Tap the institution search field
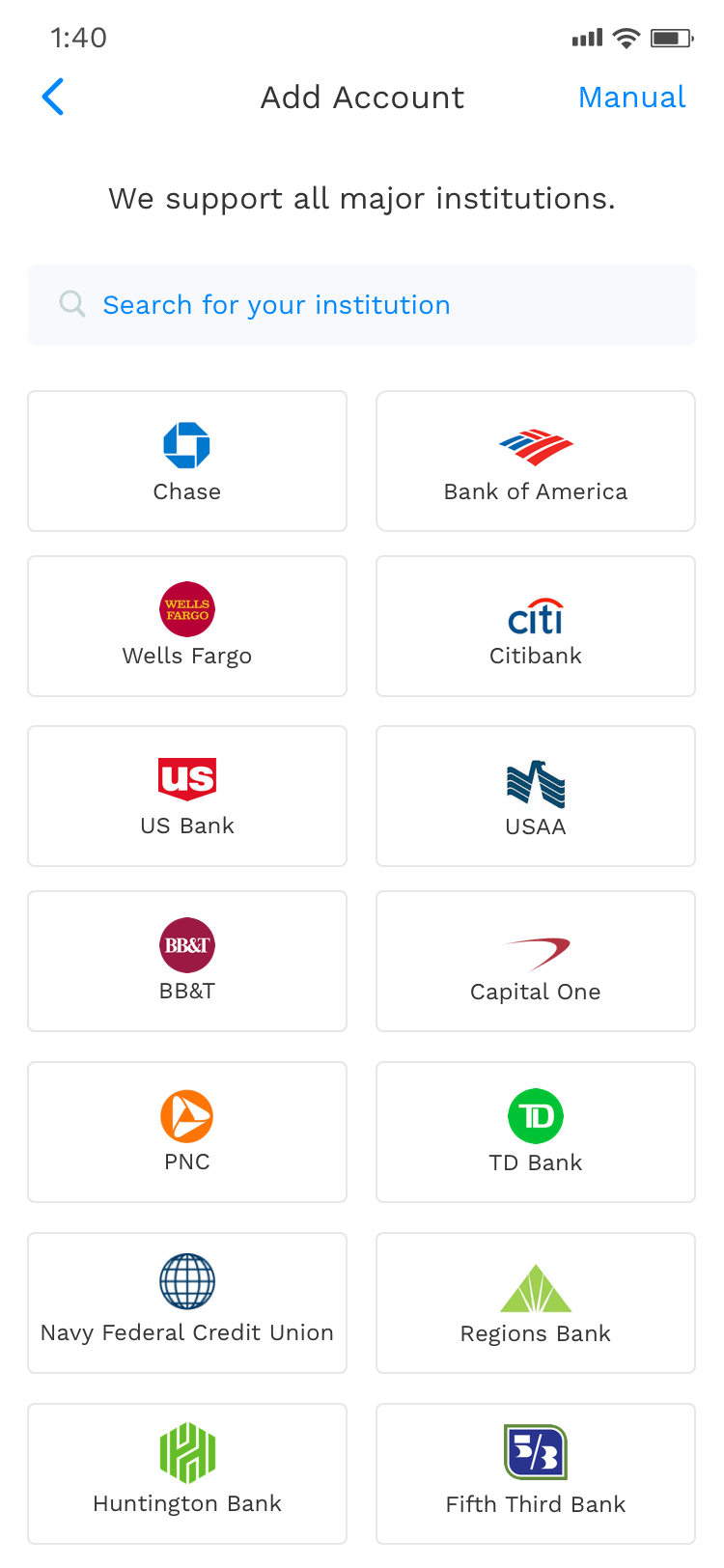The image size is (724, 1568). (x=361, y=305)
